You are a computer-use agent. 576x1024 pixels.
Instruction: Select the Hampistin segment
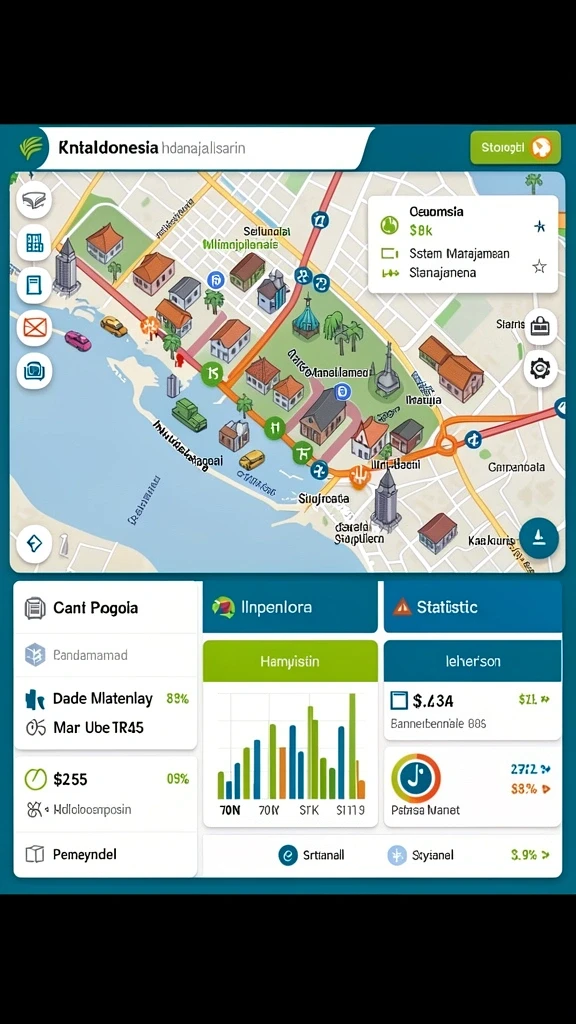click(x=290, y=661)
